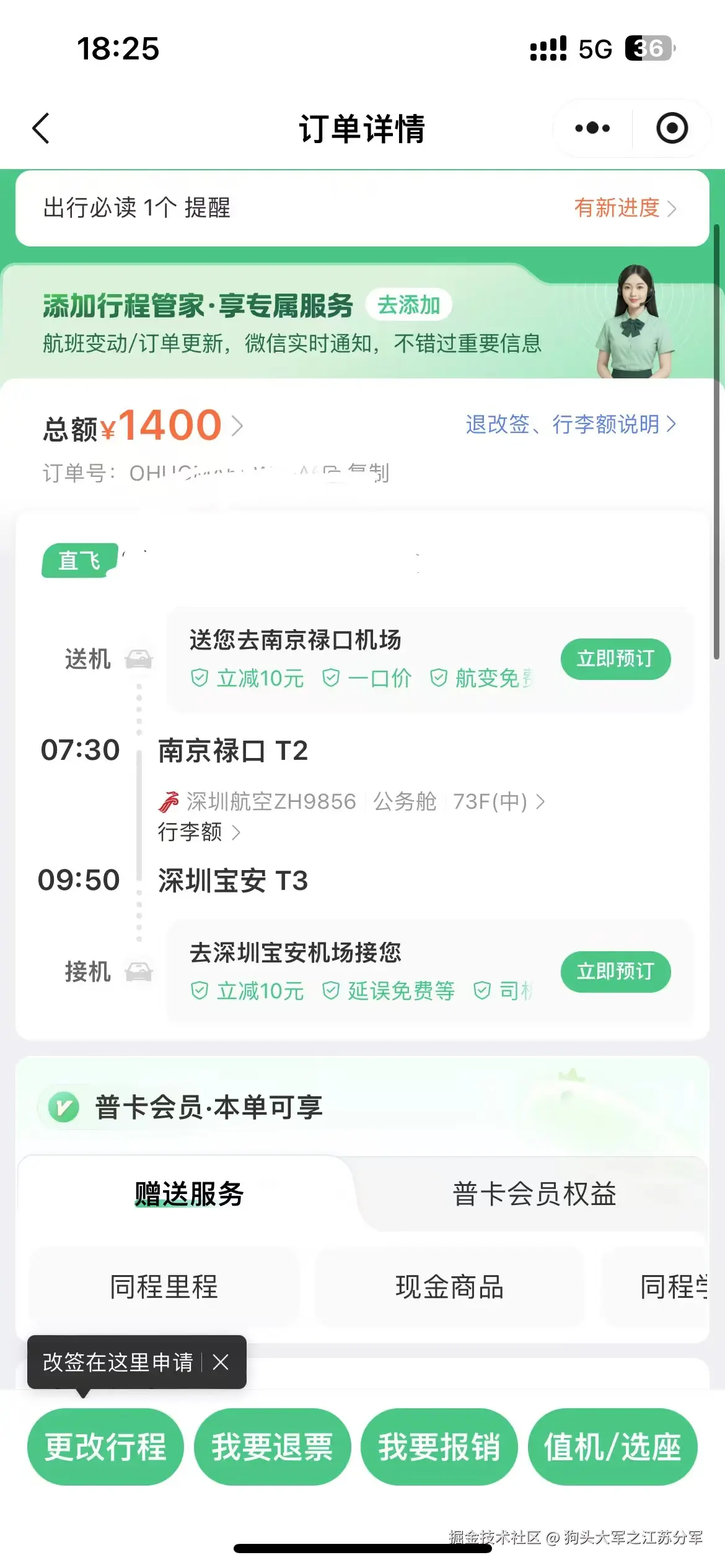Tap 立即预订 for airport pickup service
725x1568 pixels.
(x=615, y=972)
